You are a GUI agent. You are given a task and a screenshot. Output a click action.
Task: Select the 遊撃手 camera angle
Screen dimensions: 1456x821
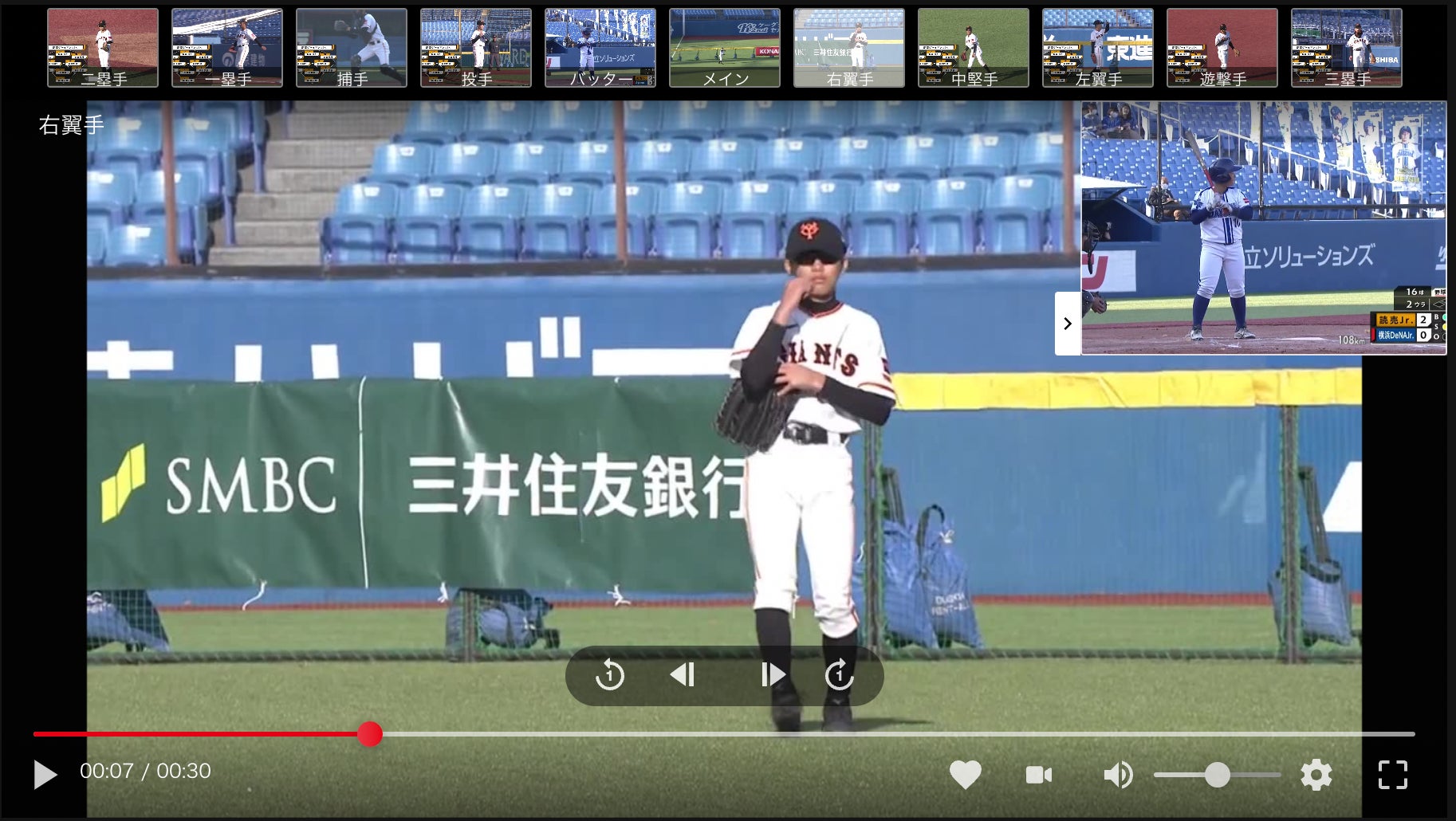(x=1222, y=48)
